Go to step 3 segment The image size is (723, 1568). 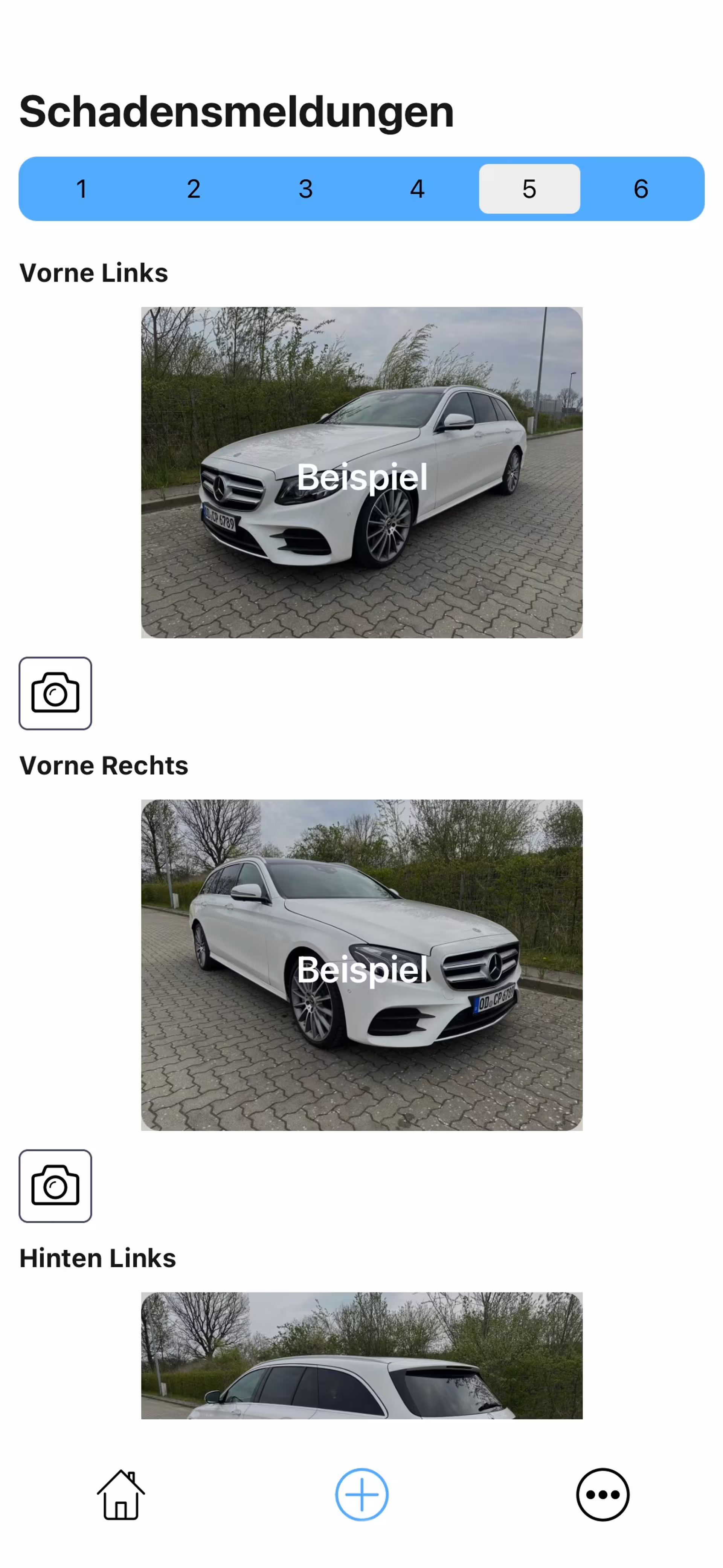[x=305, y=189]
